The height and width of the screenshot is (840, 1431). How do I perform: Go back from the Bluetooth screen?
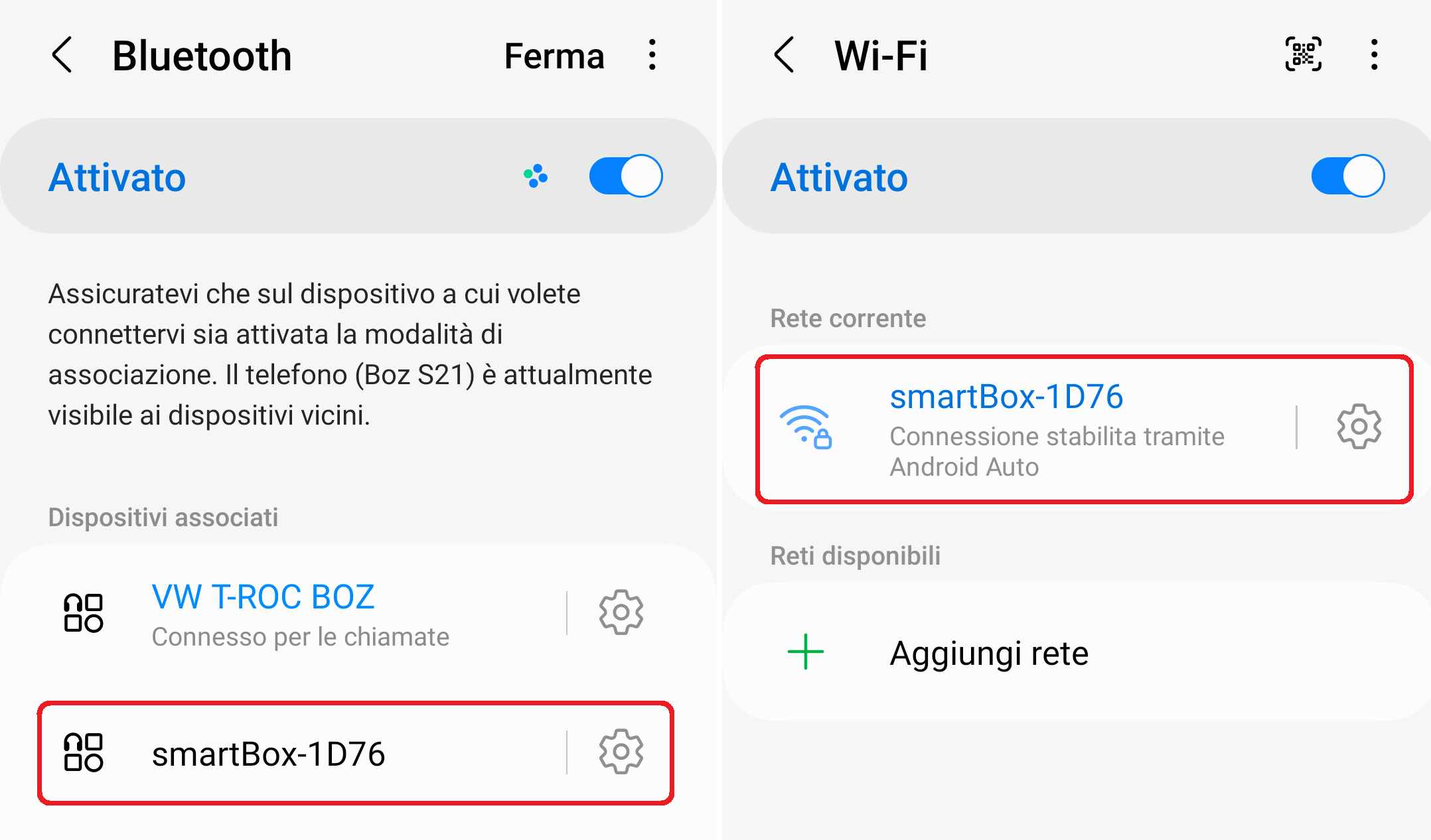point(62,55)
